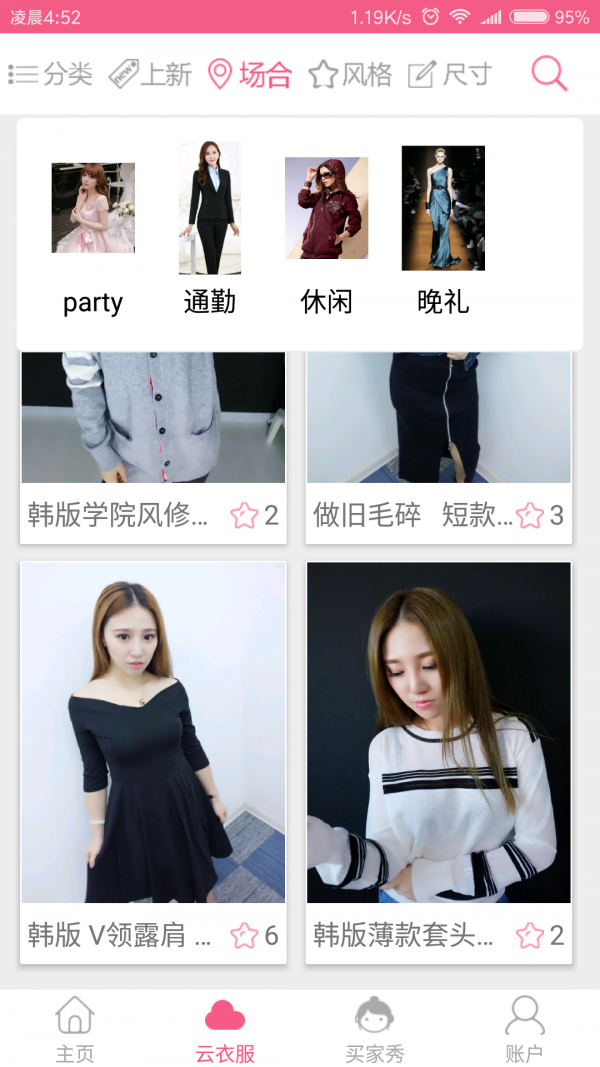
Task: Go to the 主页 home tab
Action: tap(75, 1028)
